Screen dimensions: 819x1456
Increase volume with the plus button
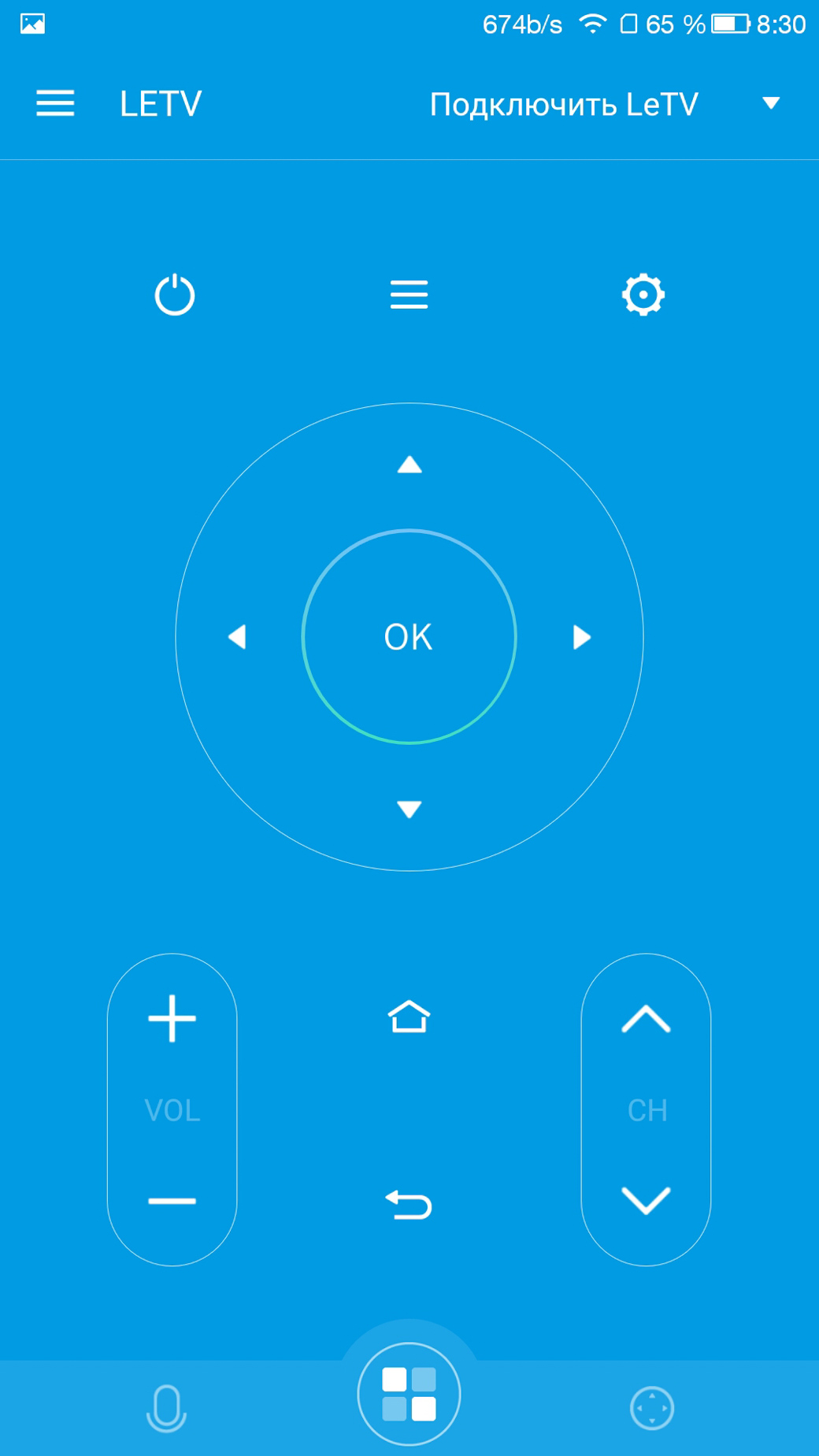pos(172,1018)
